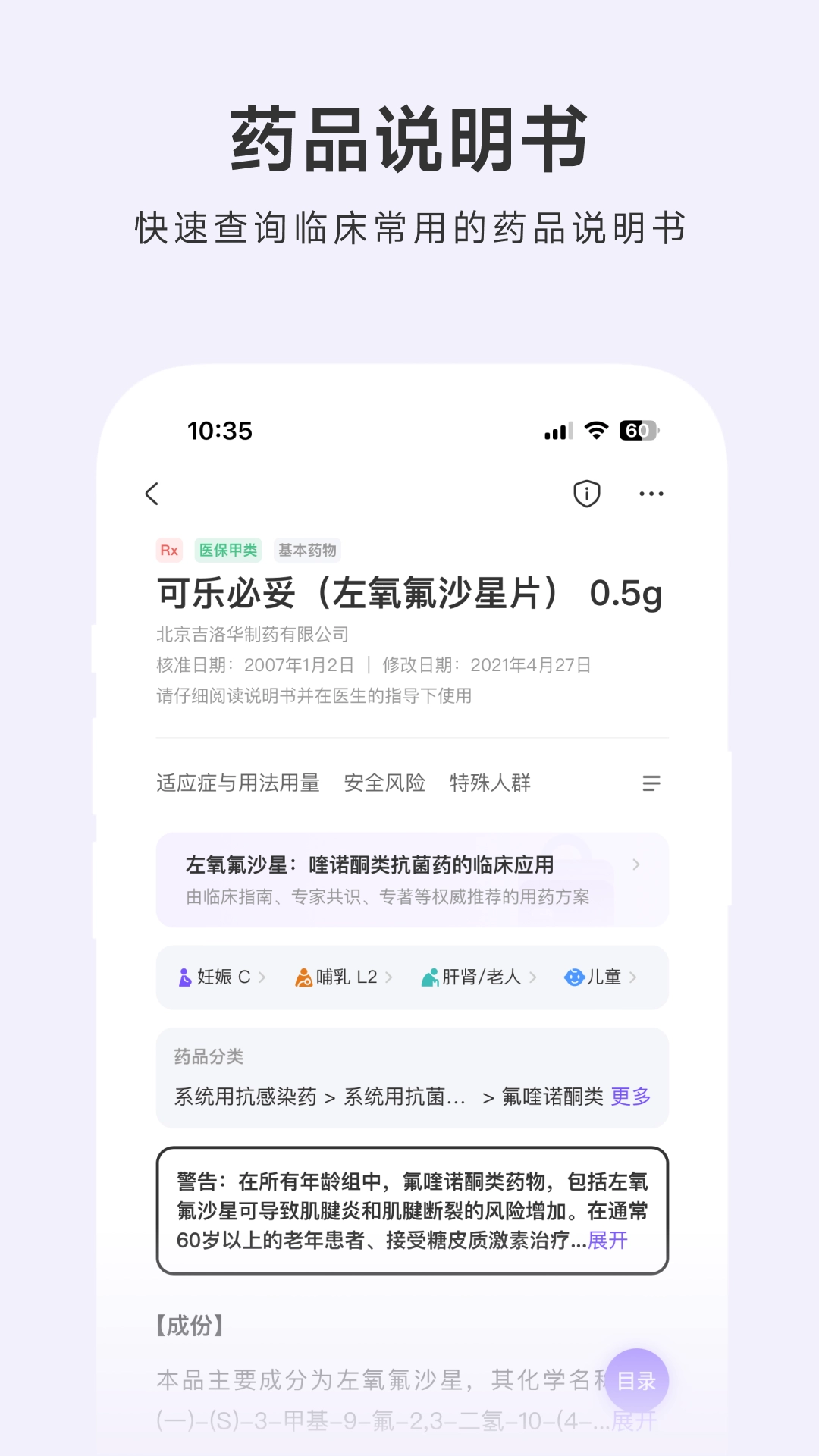
Task: Expand the 左氧氟沙星 clinical application card chevron
Action: point(637,864)
